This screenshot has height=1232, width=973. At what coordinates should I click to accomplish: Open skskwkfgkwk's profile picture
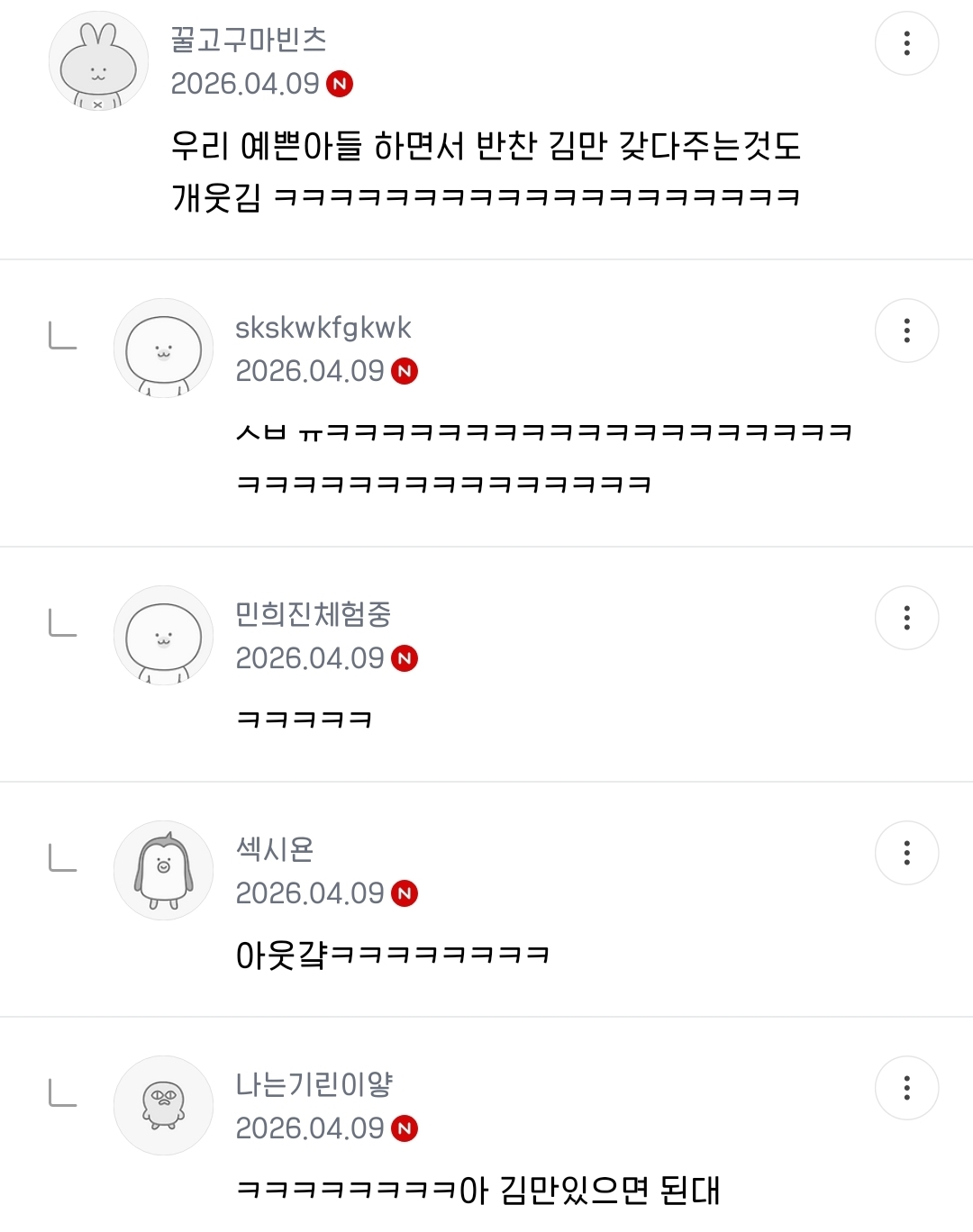pyautogui.click(x=163, y=349)
